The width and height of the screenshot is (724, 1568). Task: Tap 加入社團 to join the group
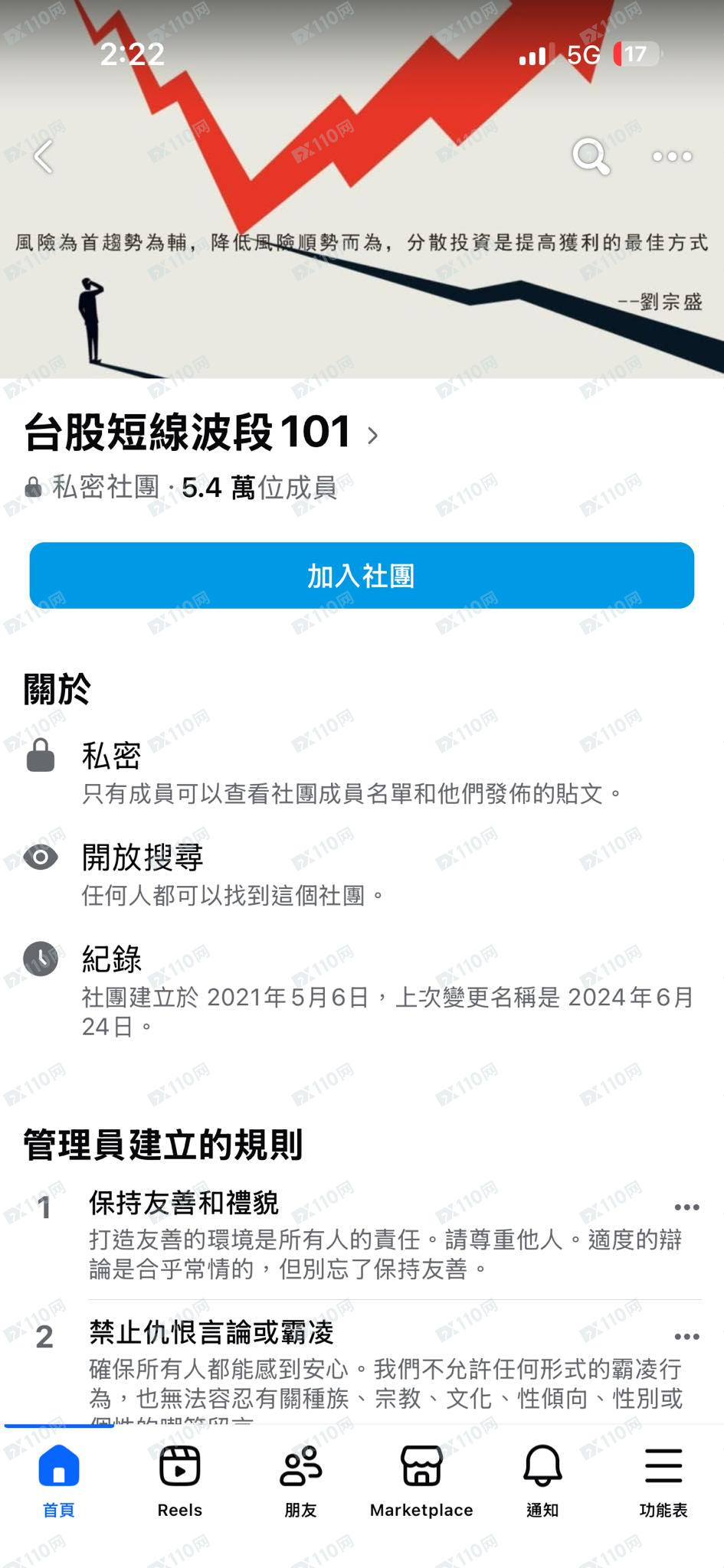[x=362, y=576]
